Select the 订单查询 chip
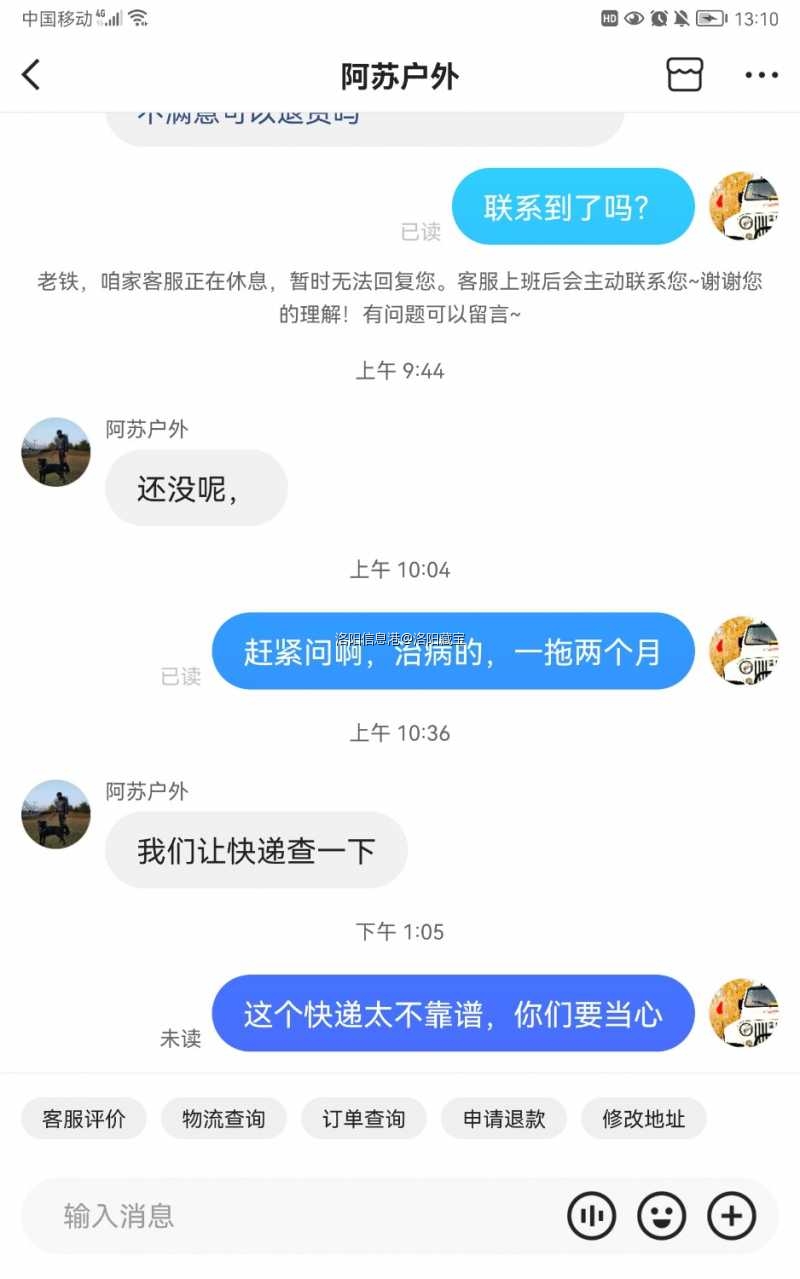 (364, 1119)
